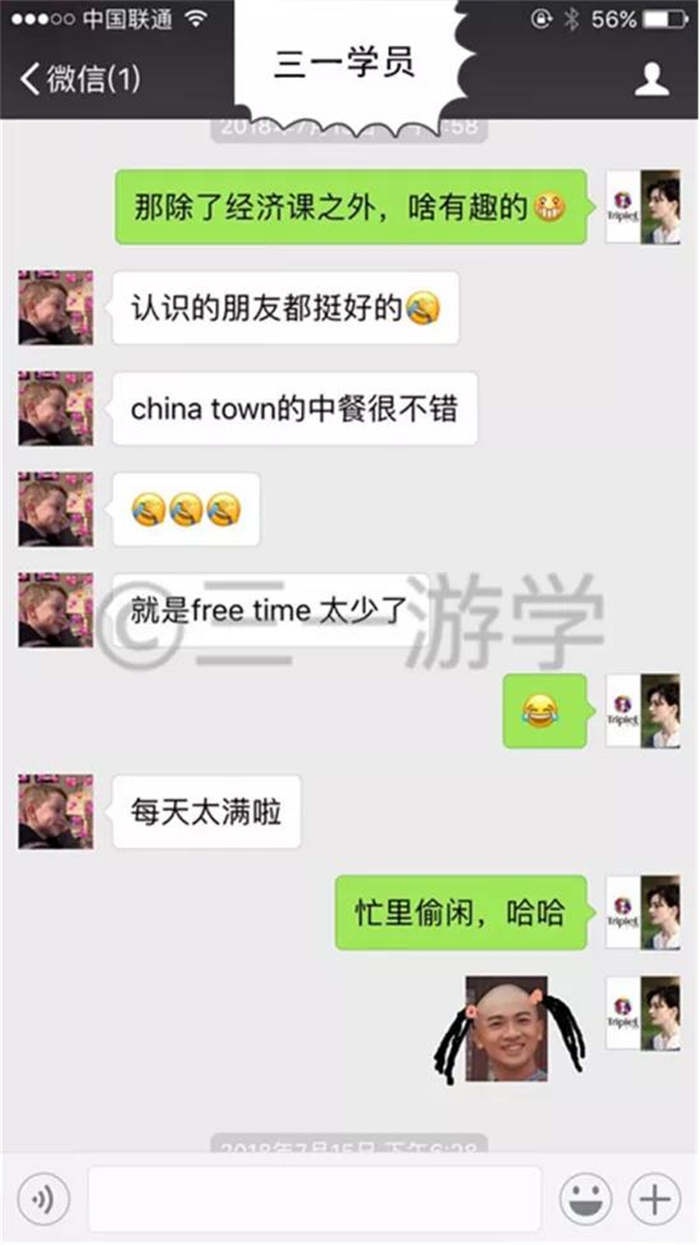Open own avatar beside '忙里偷闲，哈哈'
The image size is (700, 1245).
click(x=643, y=912)
